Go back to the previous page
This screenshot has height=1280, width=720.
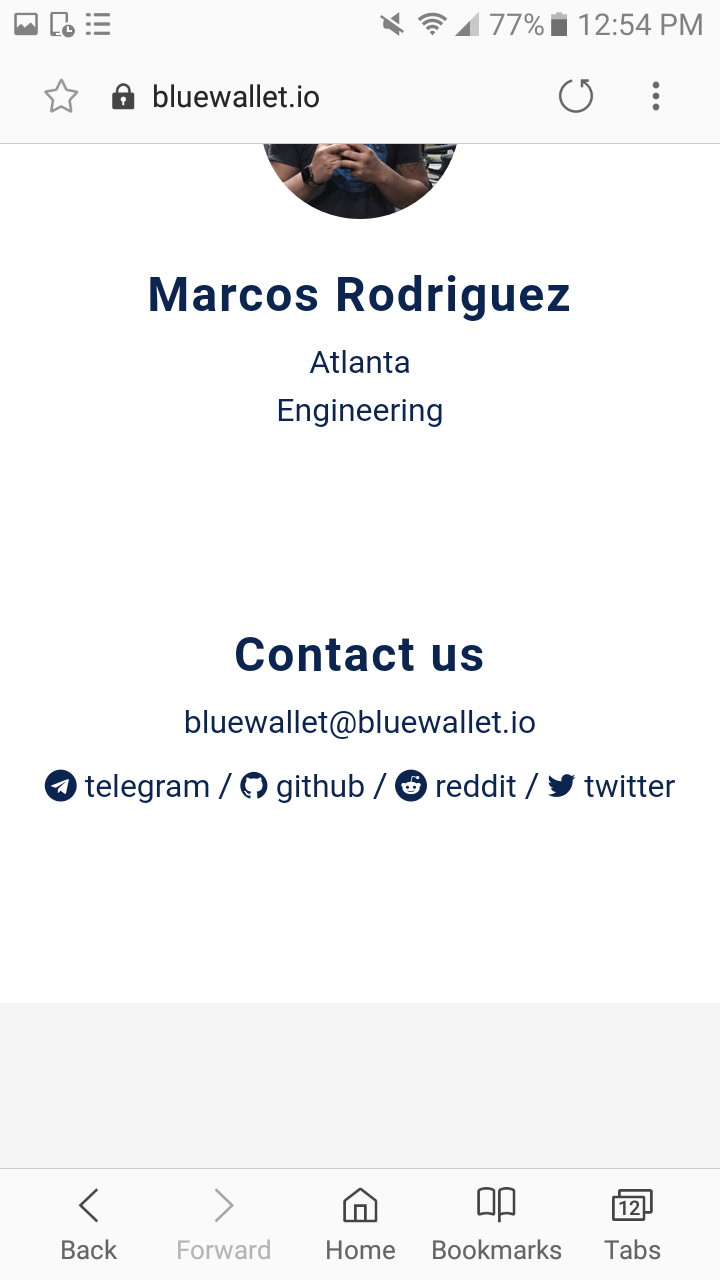click(88, 1224)
